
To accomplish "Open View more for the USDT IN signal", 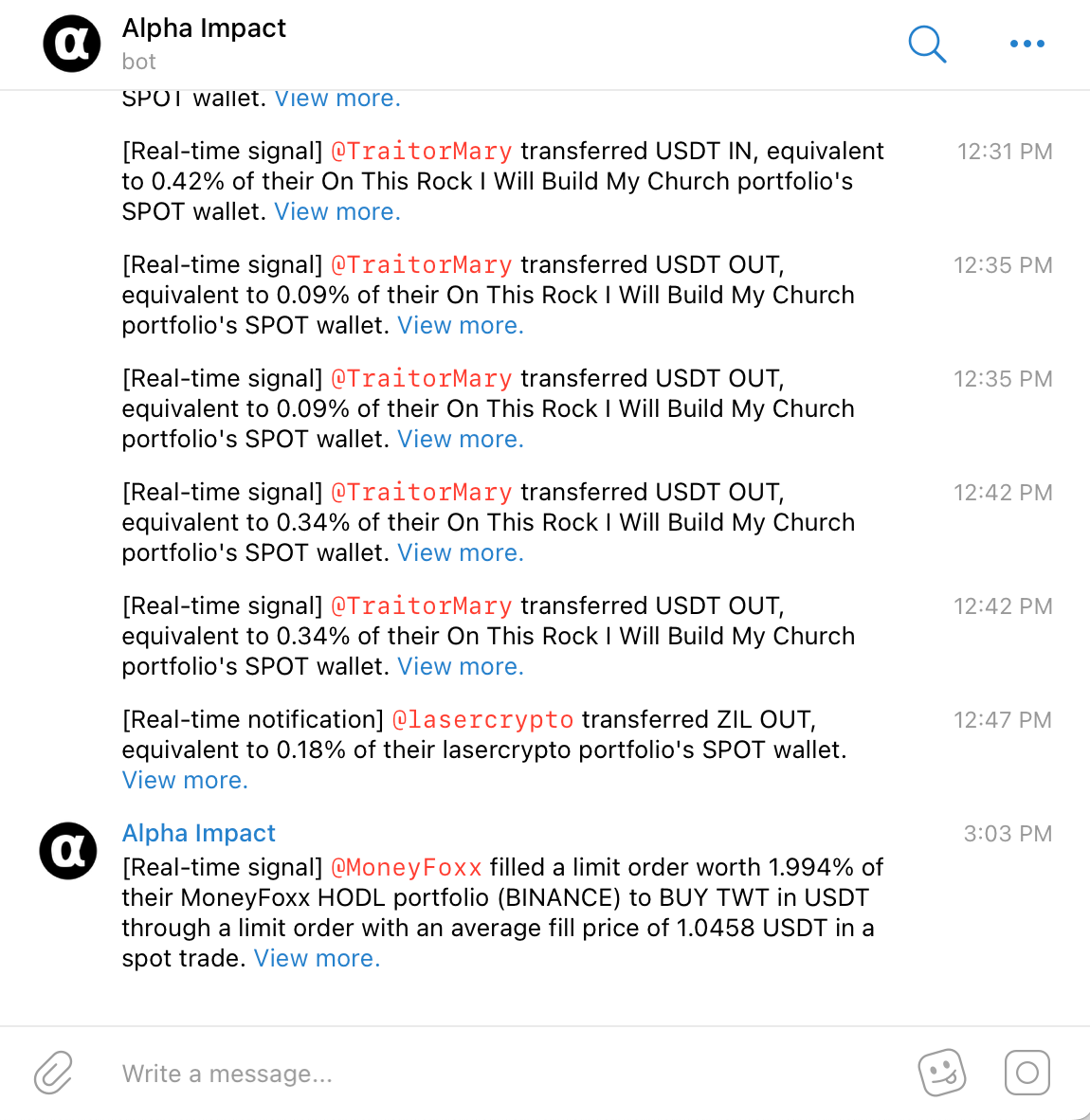I will [x=337, y=212].
